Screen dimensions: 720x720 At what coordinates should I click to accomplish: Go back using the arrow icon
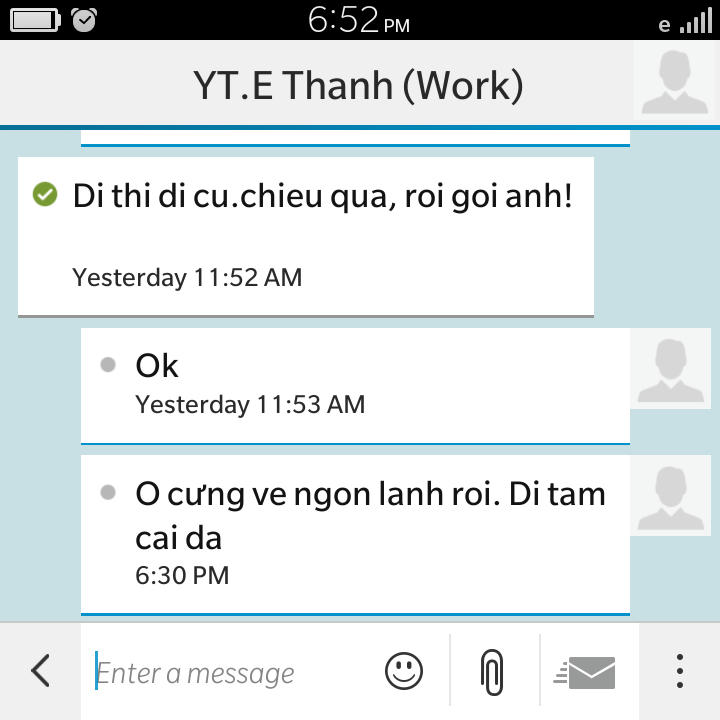pos(40,671)
